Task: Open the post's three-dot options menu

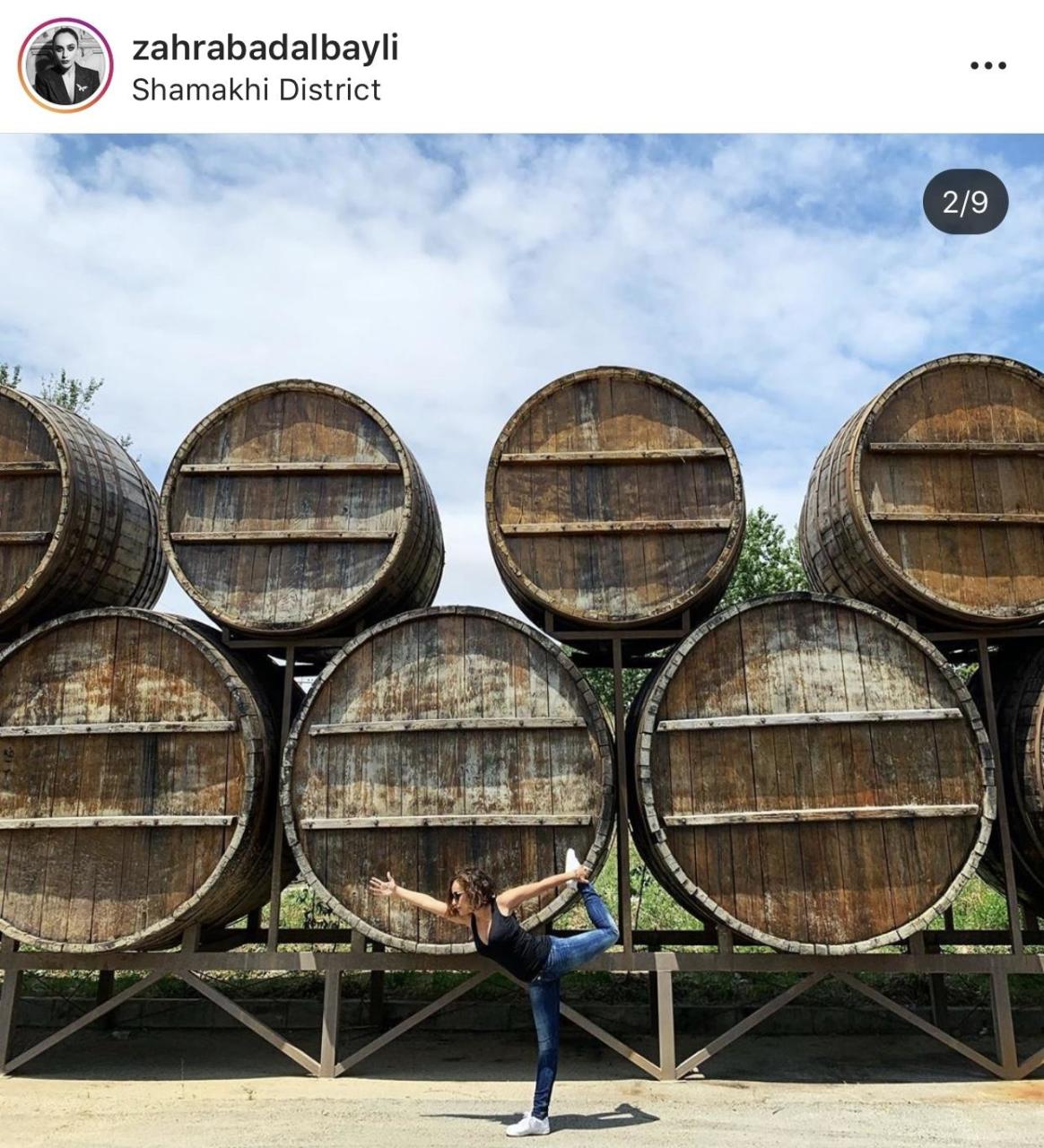Action: [x=988, y=65]
